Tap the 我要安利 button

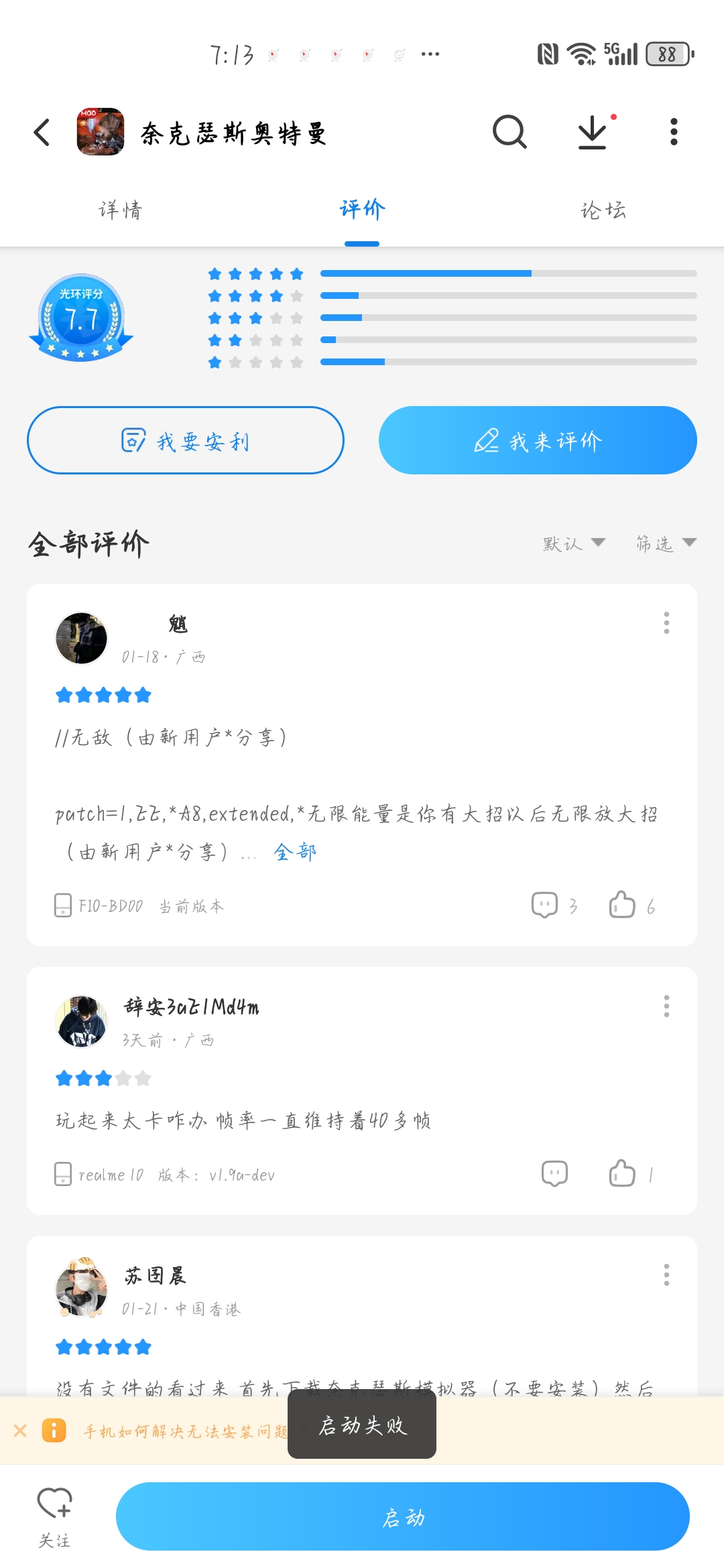click(x=186, y=440)
